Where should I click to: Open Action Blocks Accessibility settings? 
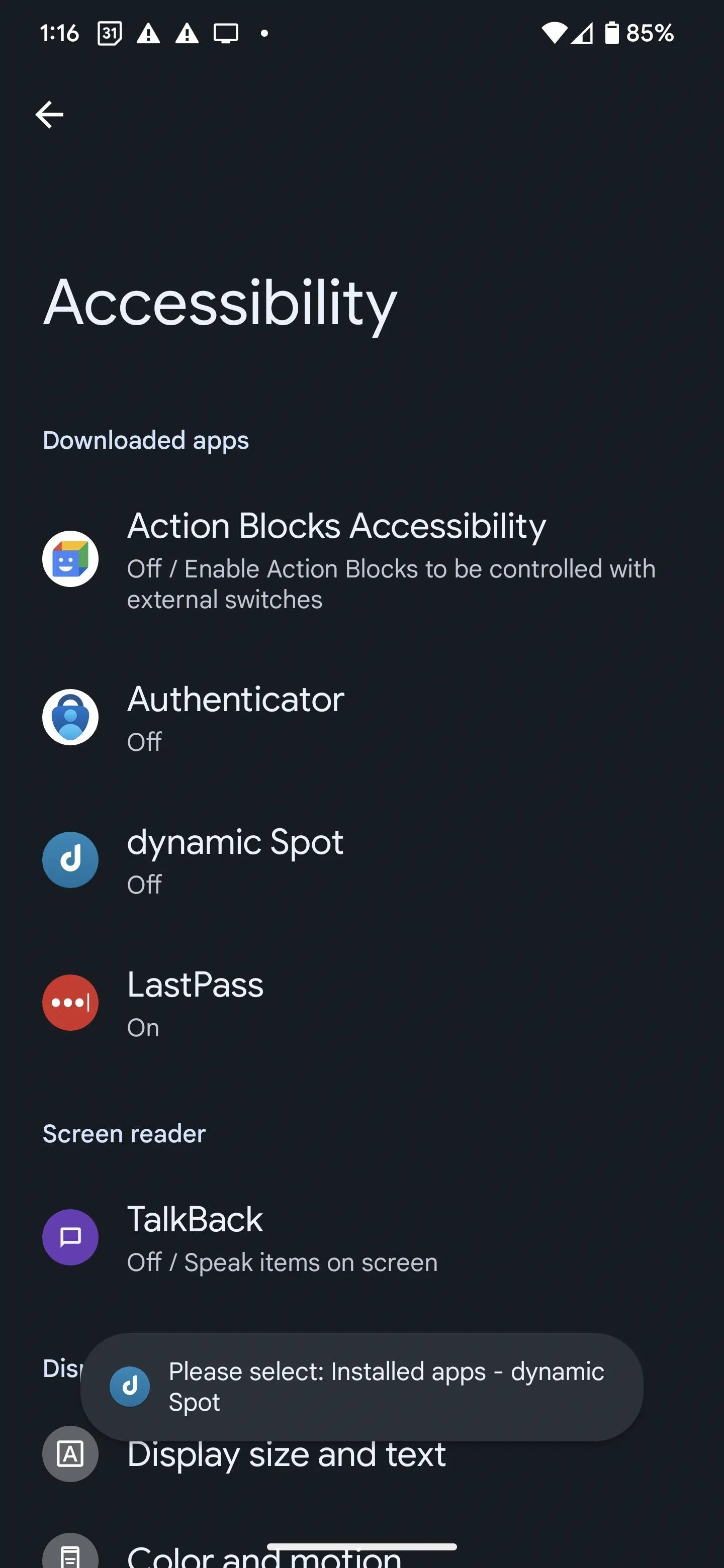tap(361, 559)
